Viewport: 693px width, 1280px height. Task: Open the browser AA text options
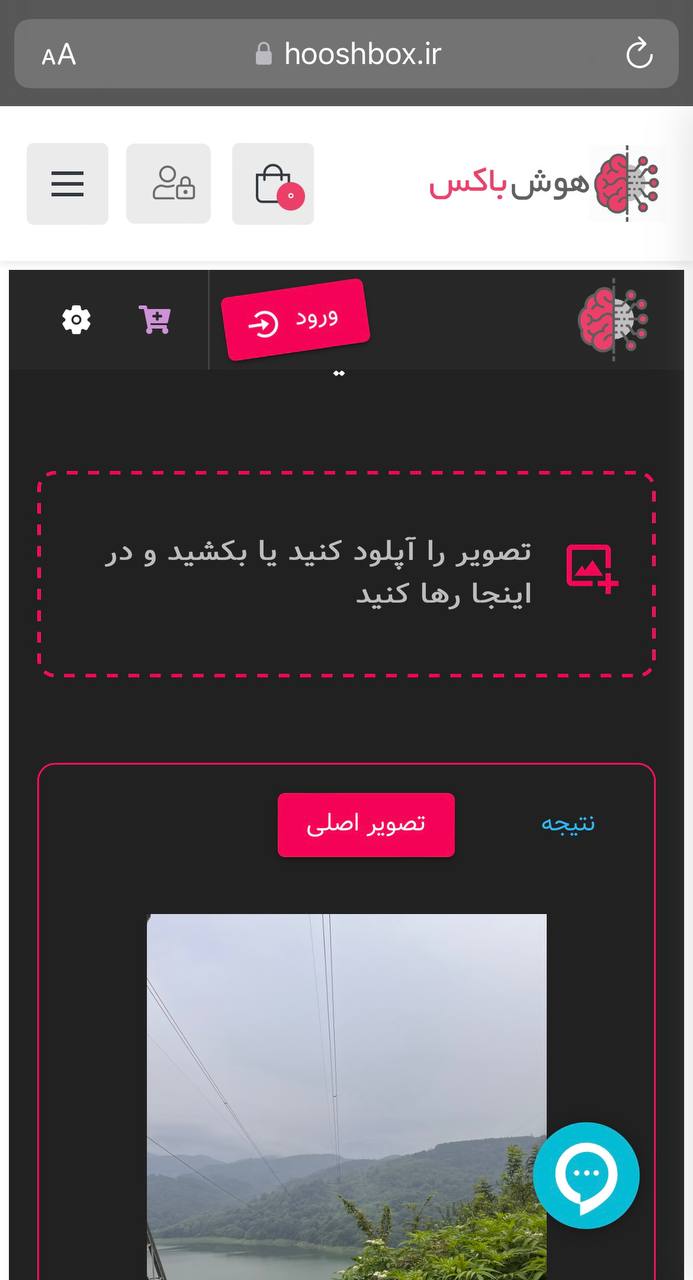pyautogui.click(x=59, y=54)
